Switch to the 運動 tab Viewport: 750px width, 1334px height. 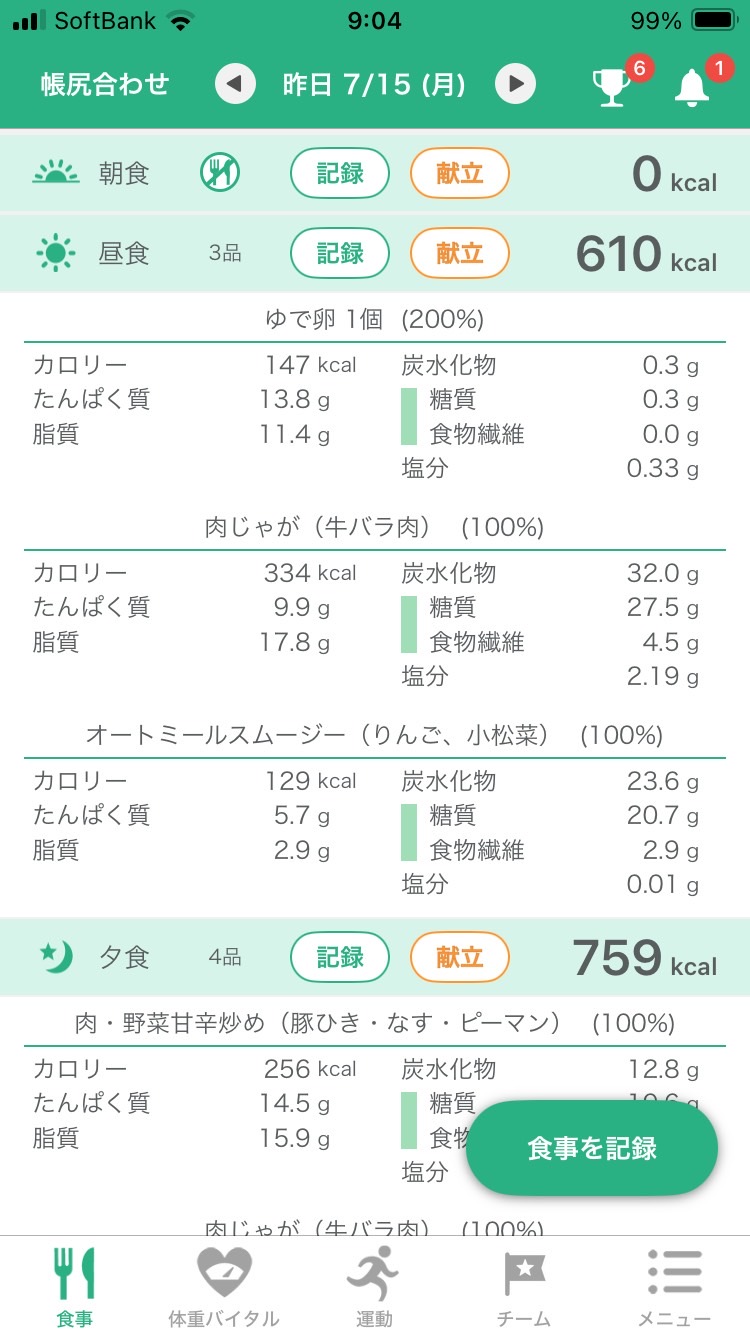374,1286
